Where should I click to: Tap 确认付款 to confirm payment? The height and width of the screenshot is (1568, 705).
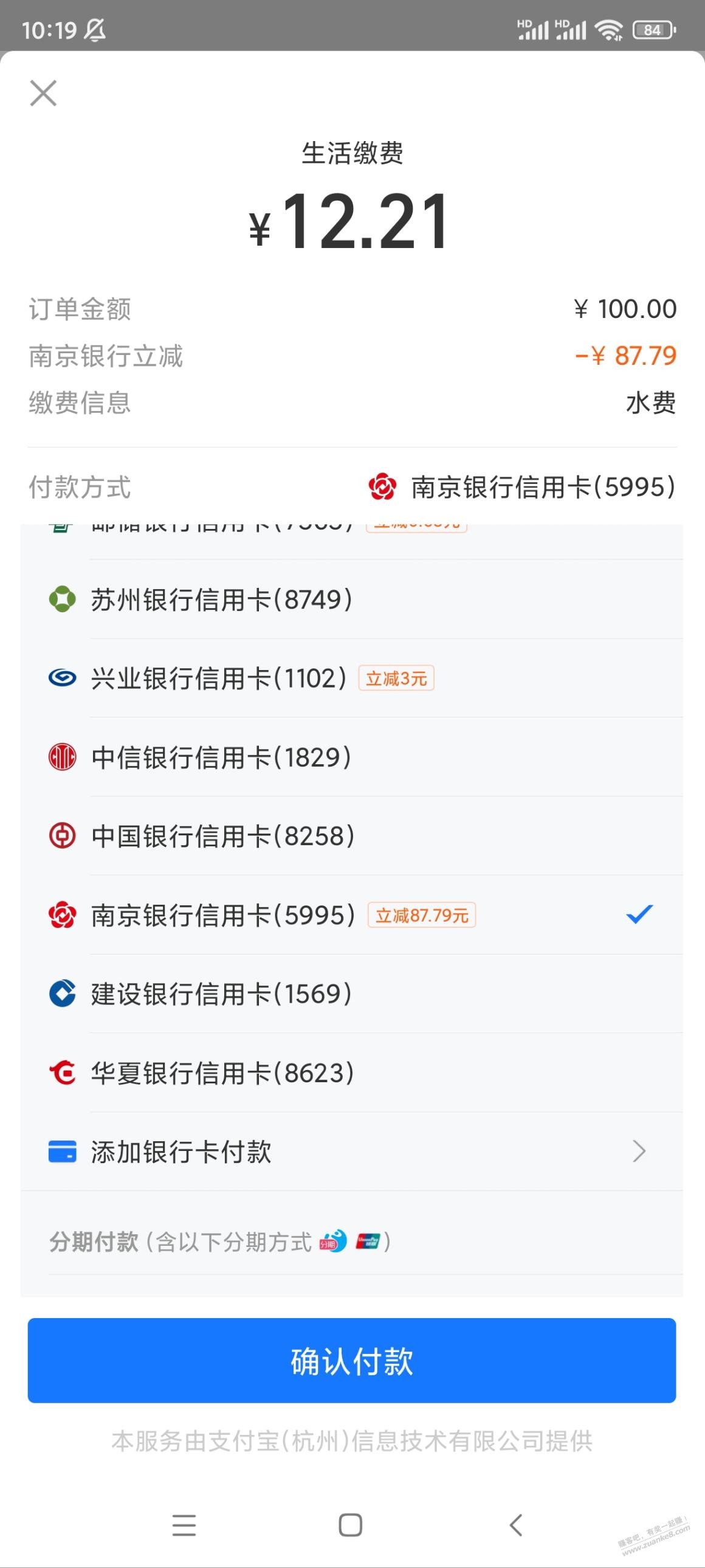[x=351, y=1361]
